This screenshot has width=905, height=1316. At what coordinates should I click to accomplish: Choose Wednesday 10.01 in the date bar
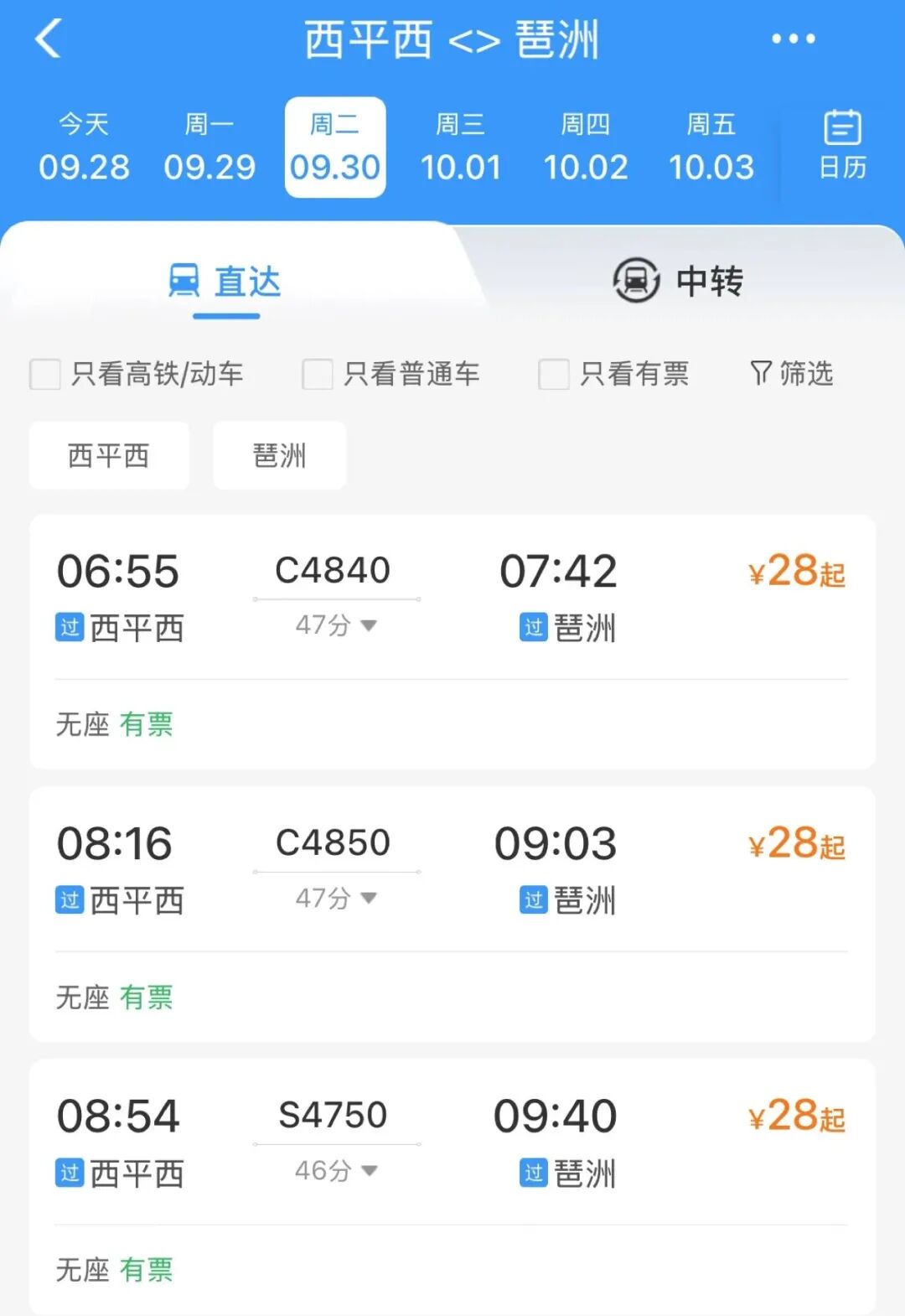coord(460,148)
